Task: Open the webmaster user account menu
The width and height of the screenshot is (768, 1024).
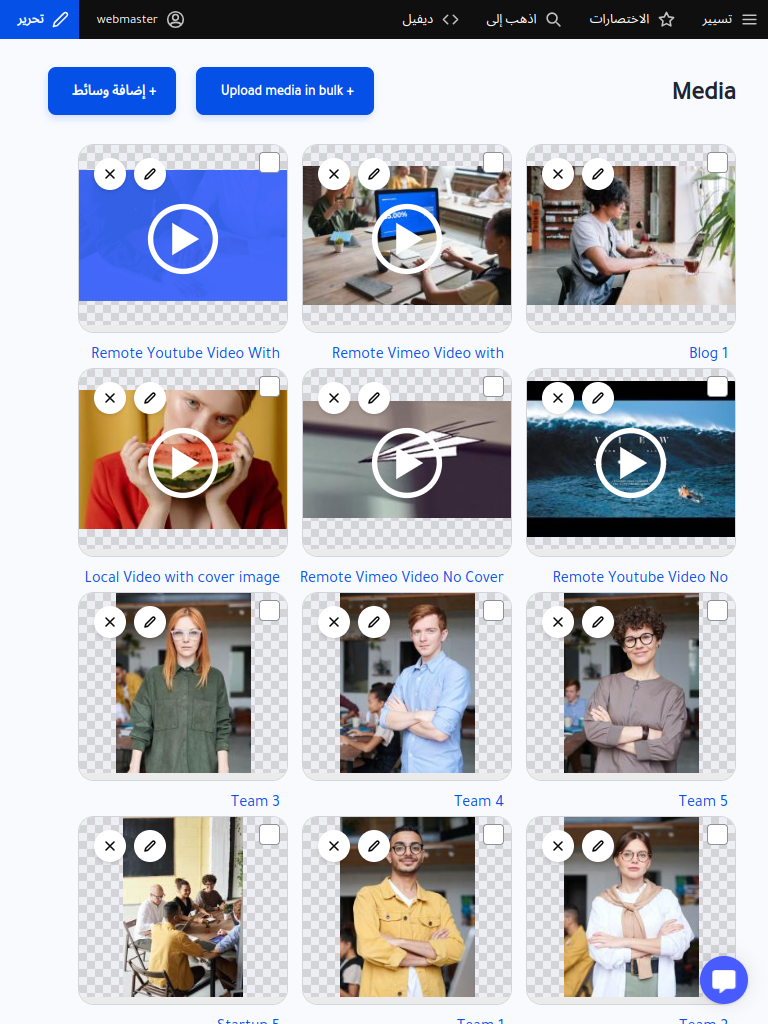Action: click(x=140, y=19)
